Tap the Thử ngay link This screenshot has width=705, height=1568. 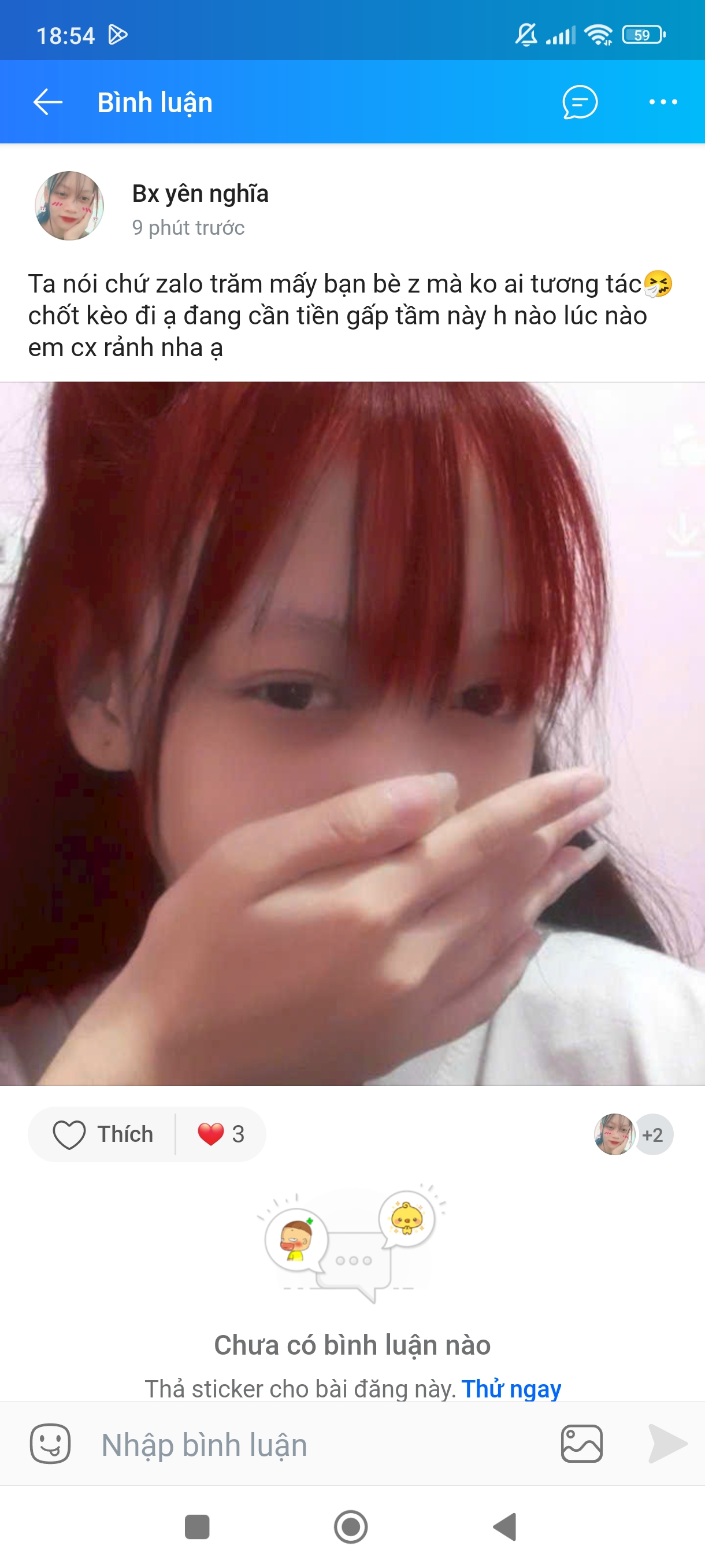click(511, 1389)
